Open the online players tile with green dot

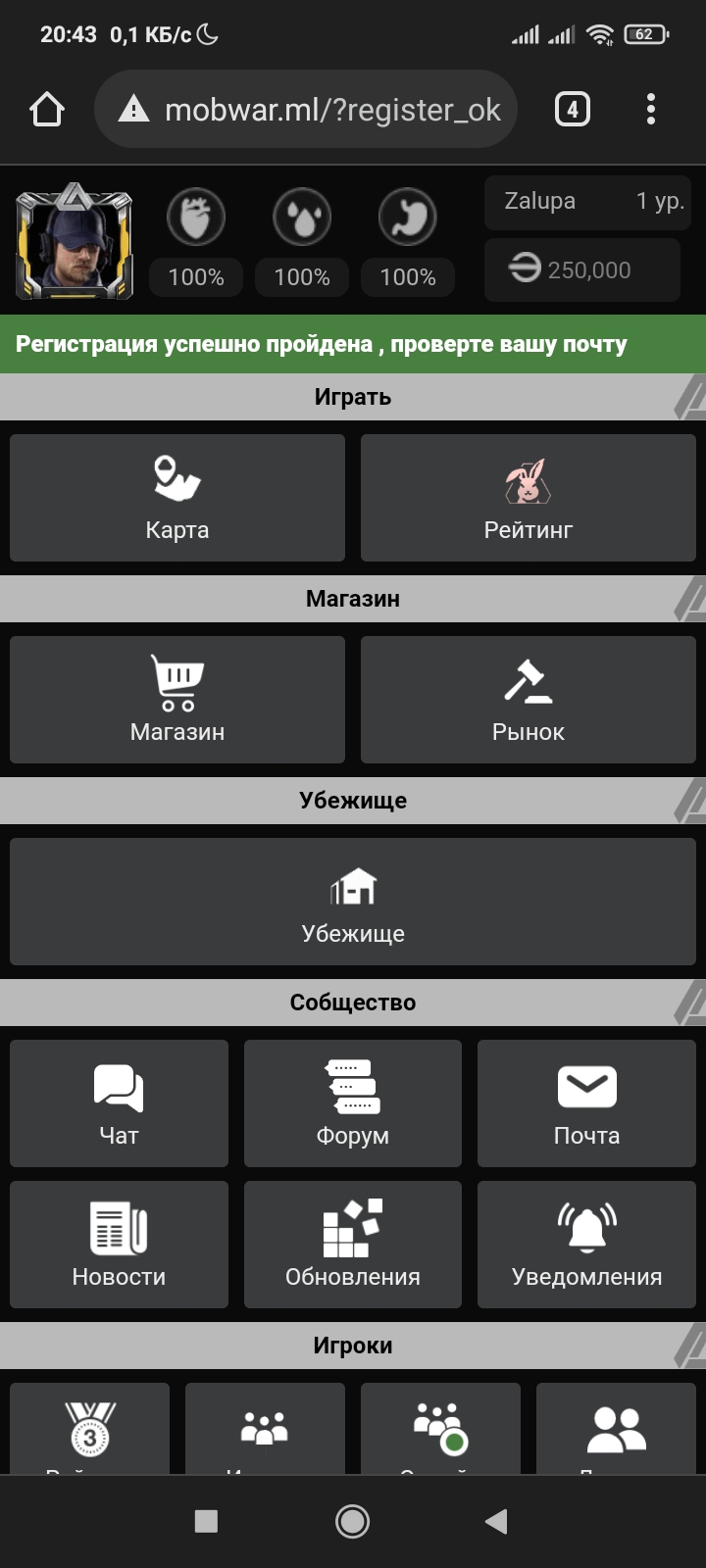(440, 1428)
